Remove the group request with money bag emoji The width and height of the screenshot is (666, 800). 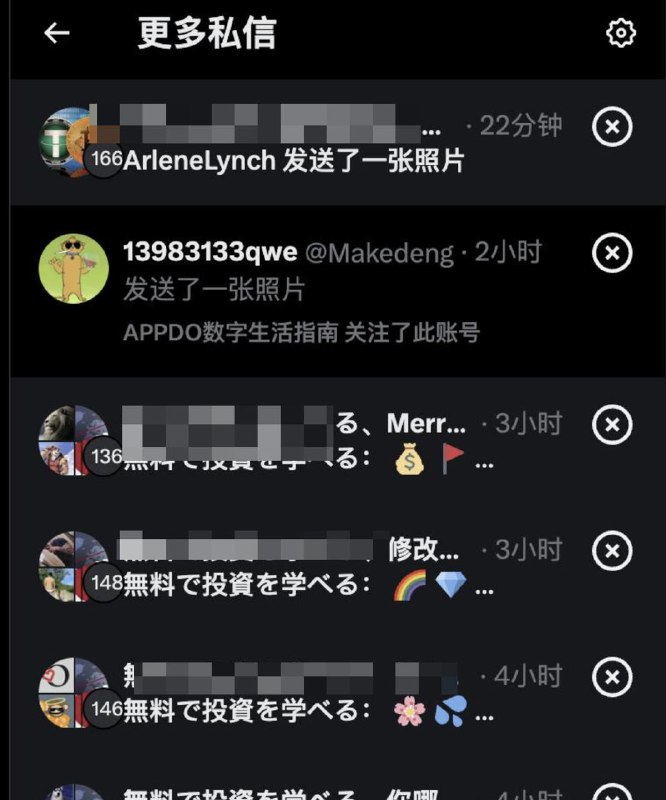click(x=612, y=424)
